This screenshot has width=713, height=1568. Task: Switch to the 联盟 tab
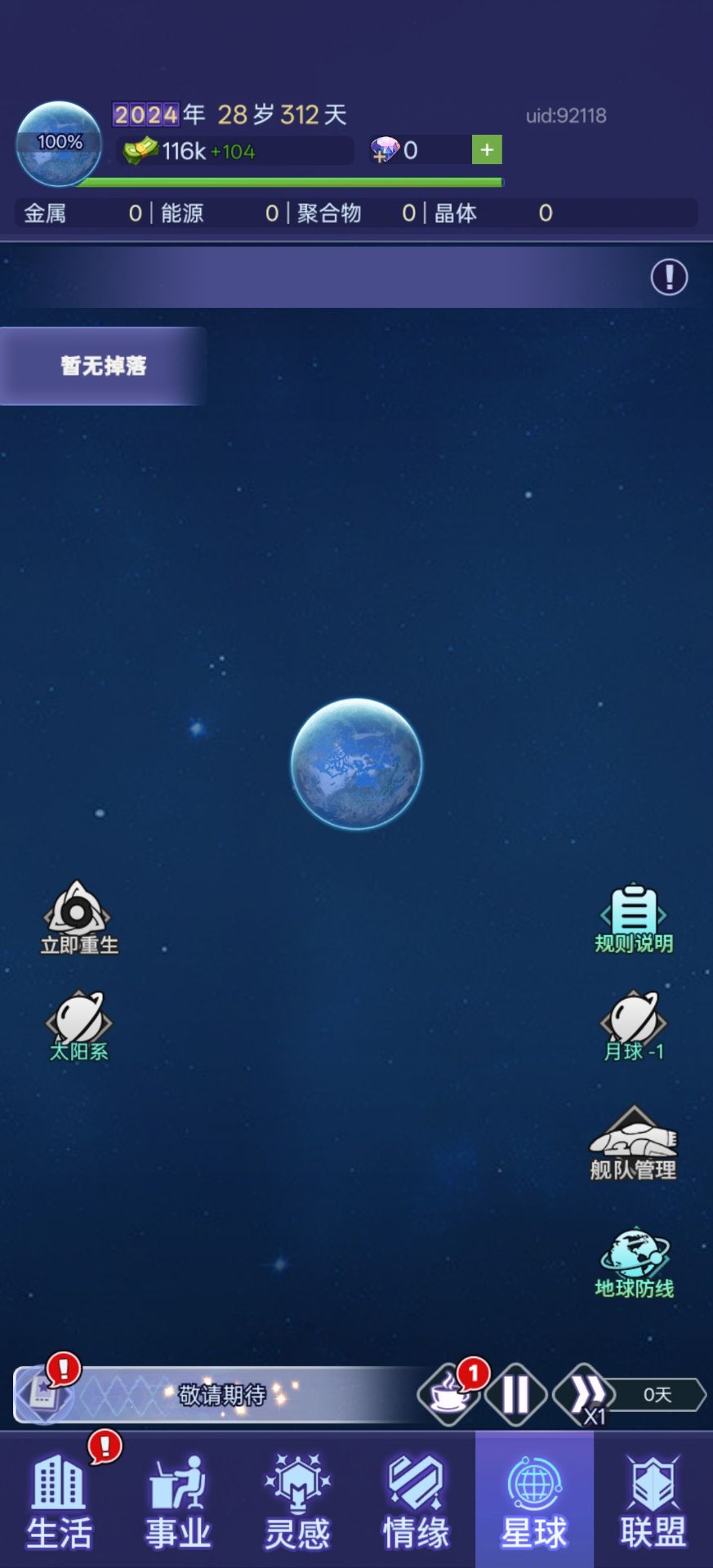653,1501
